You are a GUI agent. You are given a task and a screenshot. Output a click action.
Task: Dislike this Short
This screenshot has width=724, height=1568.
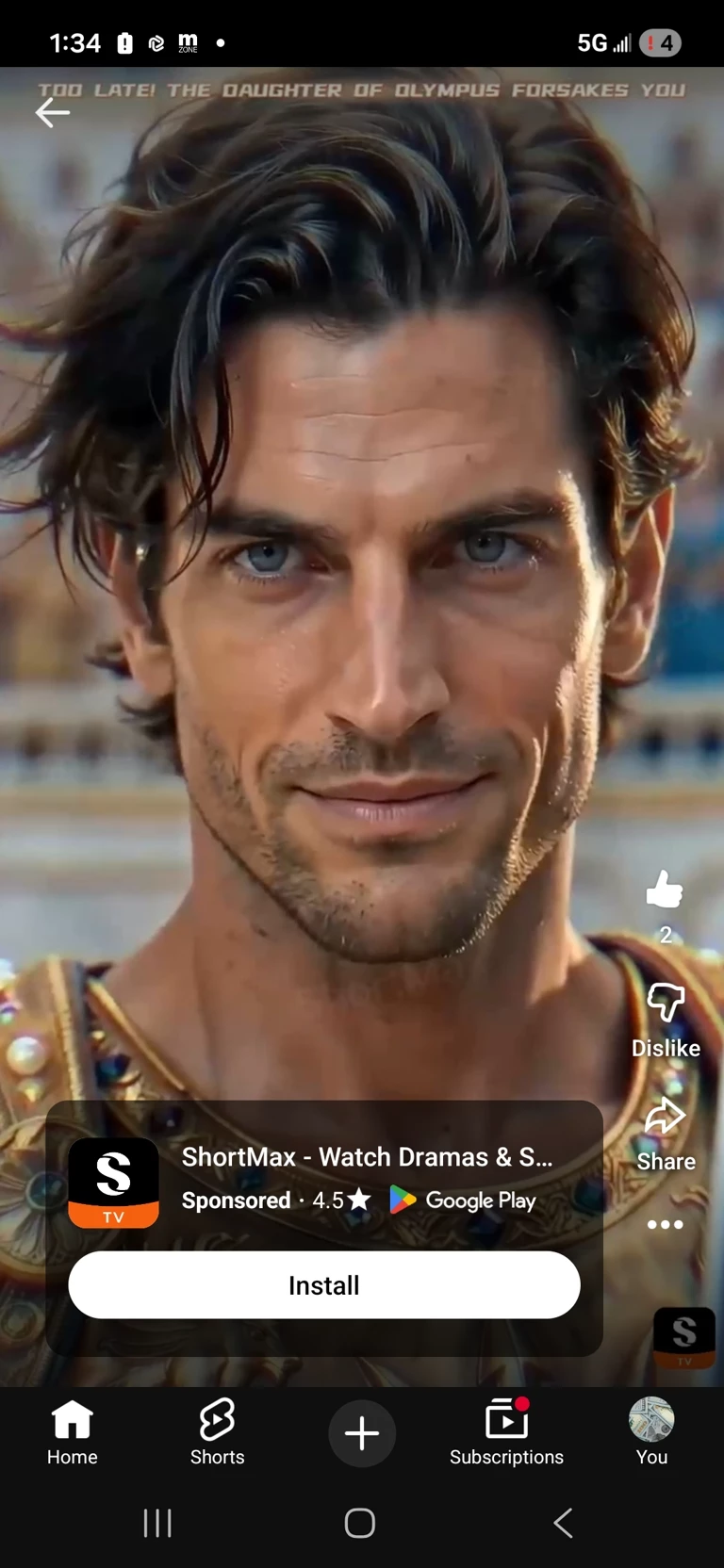click(665, 1004)
